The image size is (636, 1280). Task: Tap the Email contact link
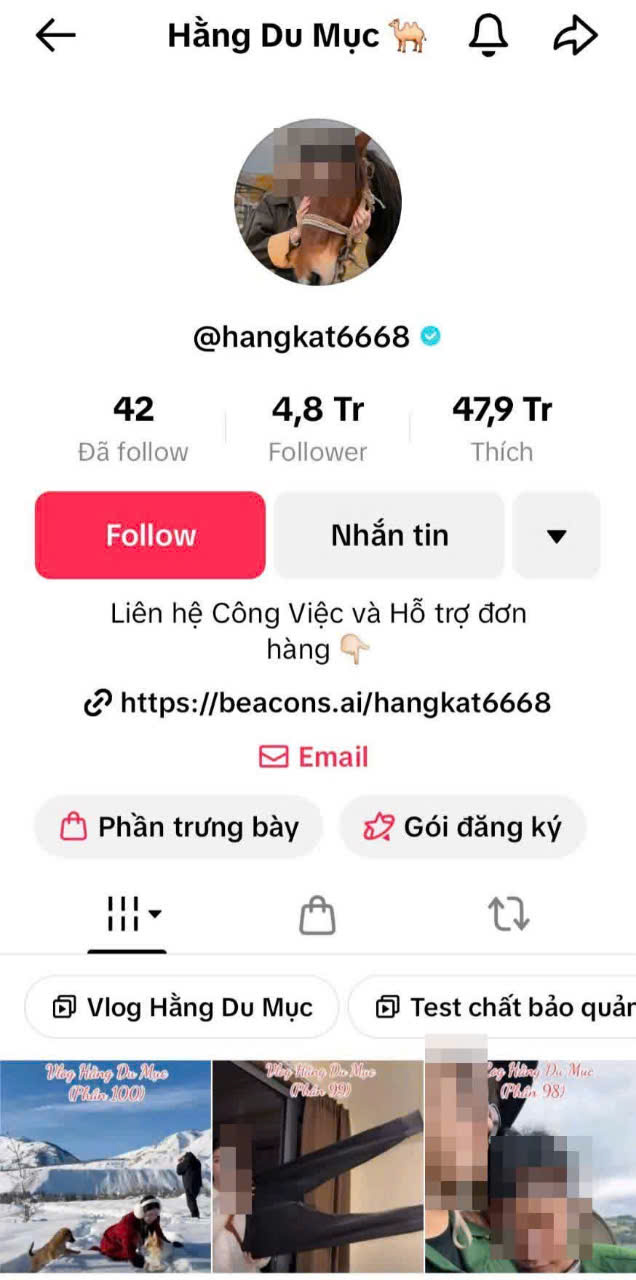314,757
